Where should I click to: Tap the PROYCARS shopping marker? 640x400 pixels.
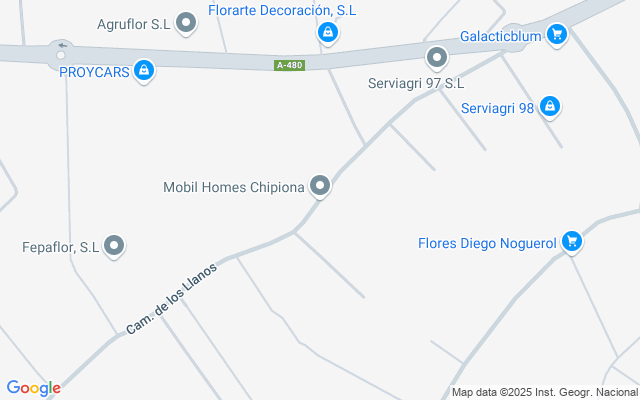click(144, 70)
